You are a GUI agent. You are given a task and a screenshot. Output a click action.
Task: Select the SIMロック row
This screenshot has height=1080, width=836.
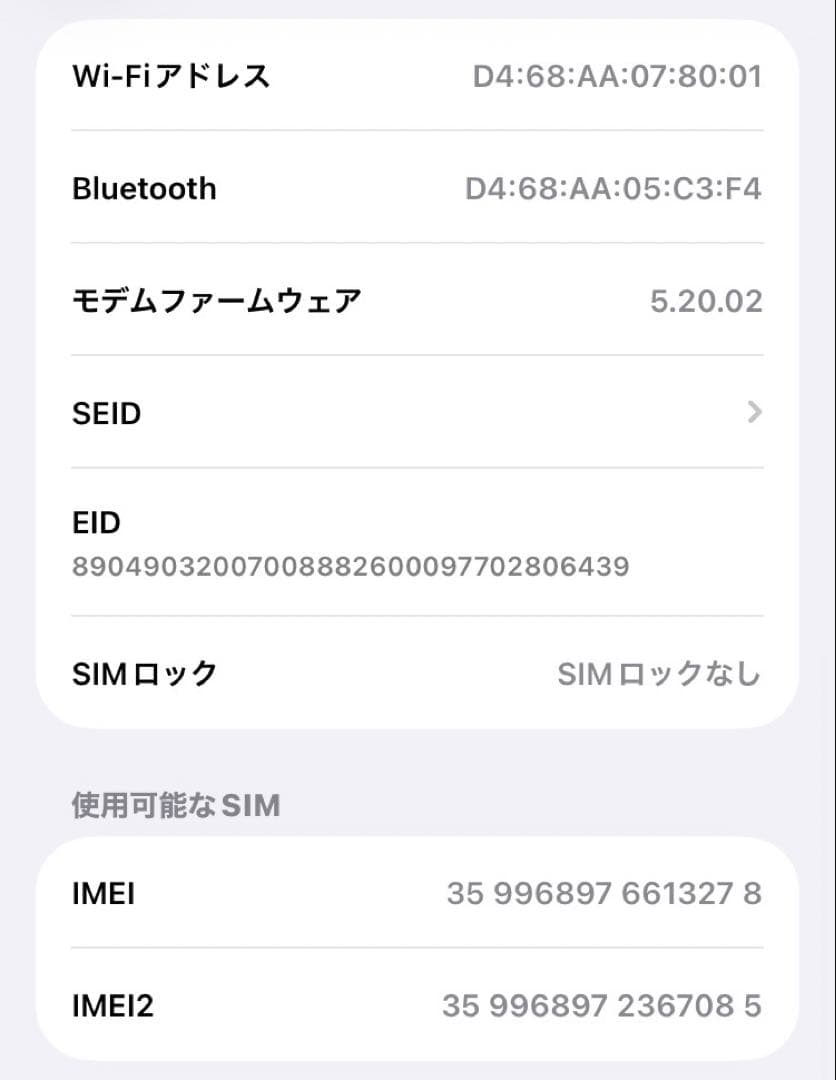coord(417,674)
